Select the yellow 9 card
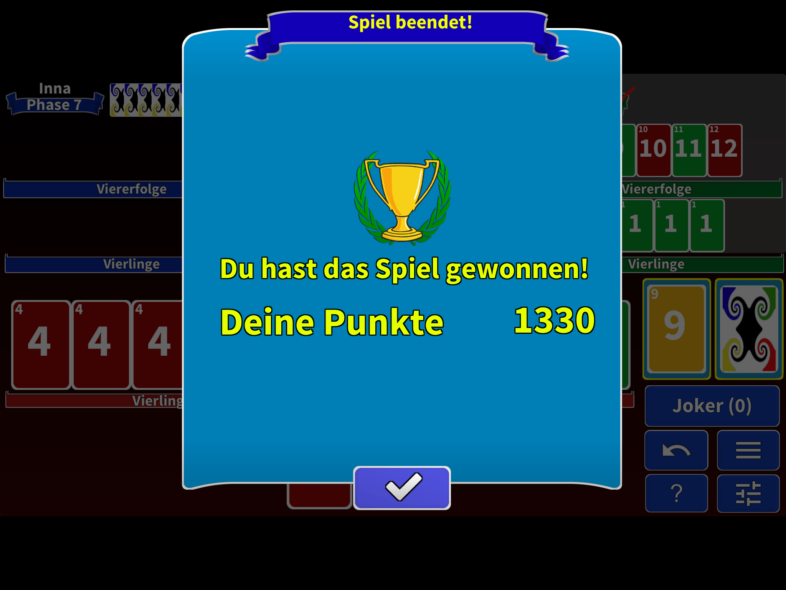Screen dimensions: 786x590 pyautogui.click(x=676, y=329)
